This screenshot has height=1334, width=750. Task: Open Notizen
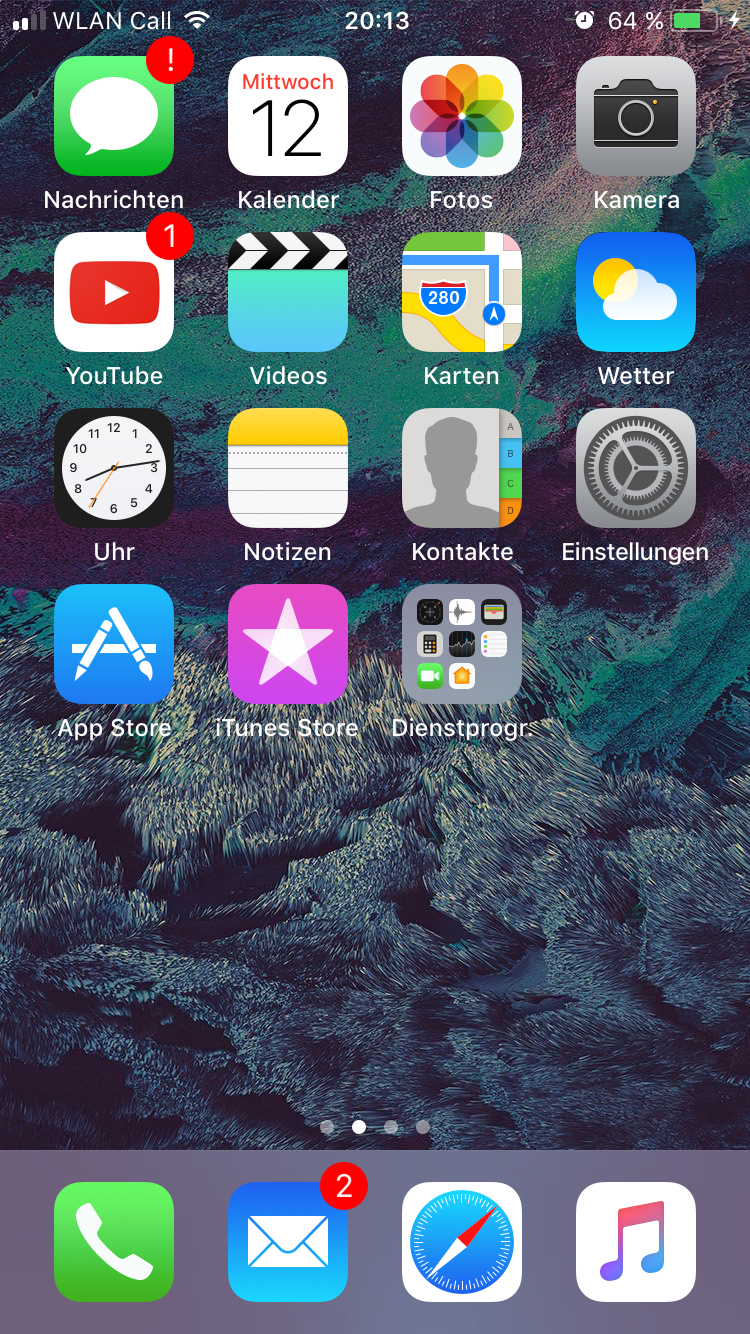pyautogui.click(x=288, y=468)
